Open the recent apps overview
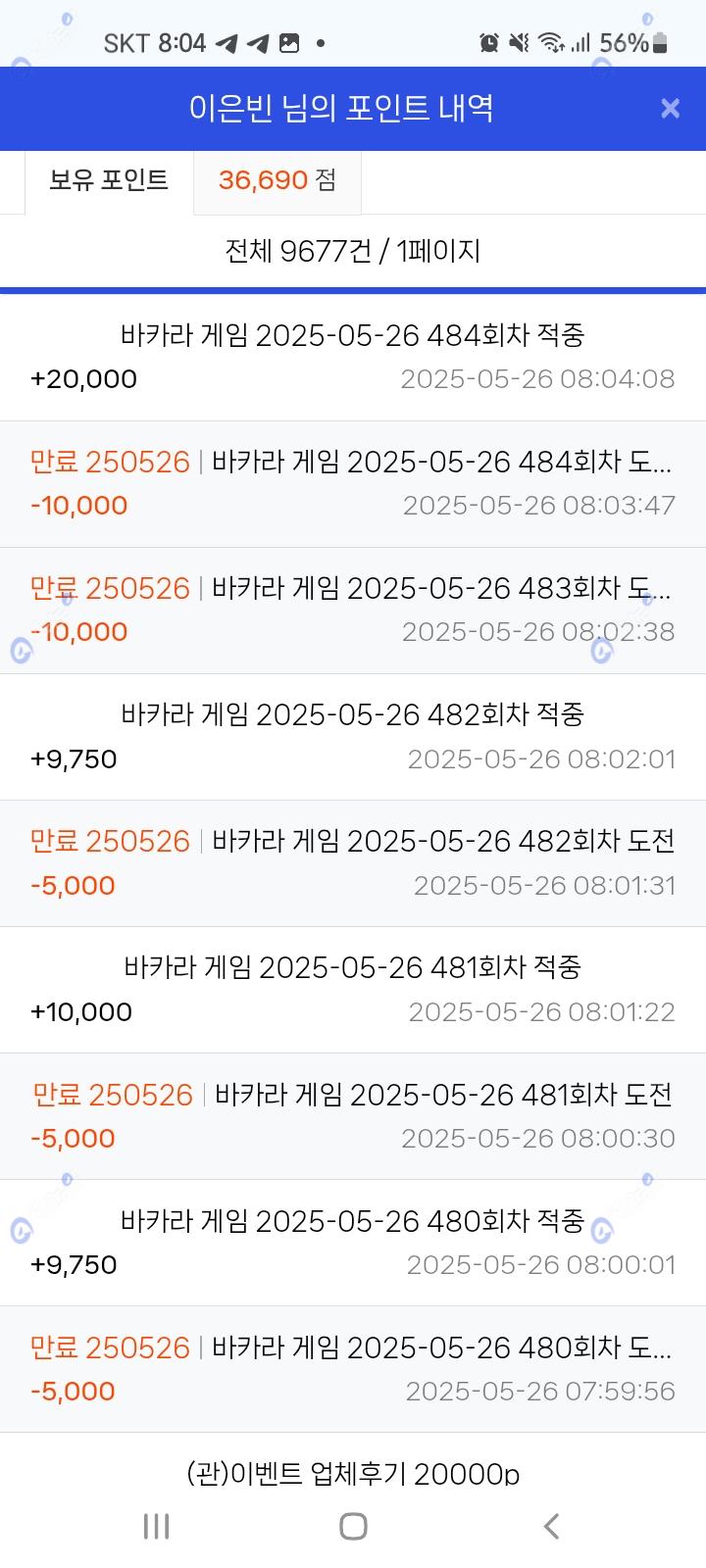The width and height of the screenshot is (706, 1568). (156, 1526)
